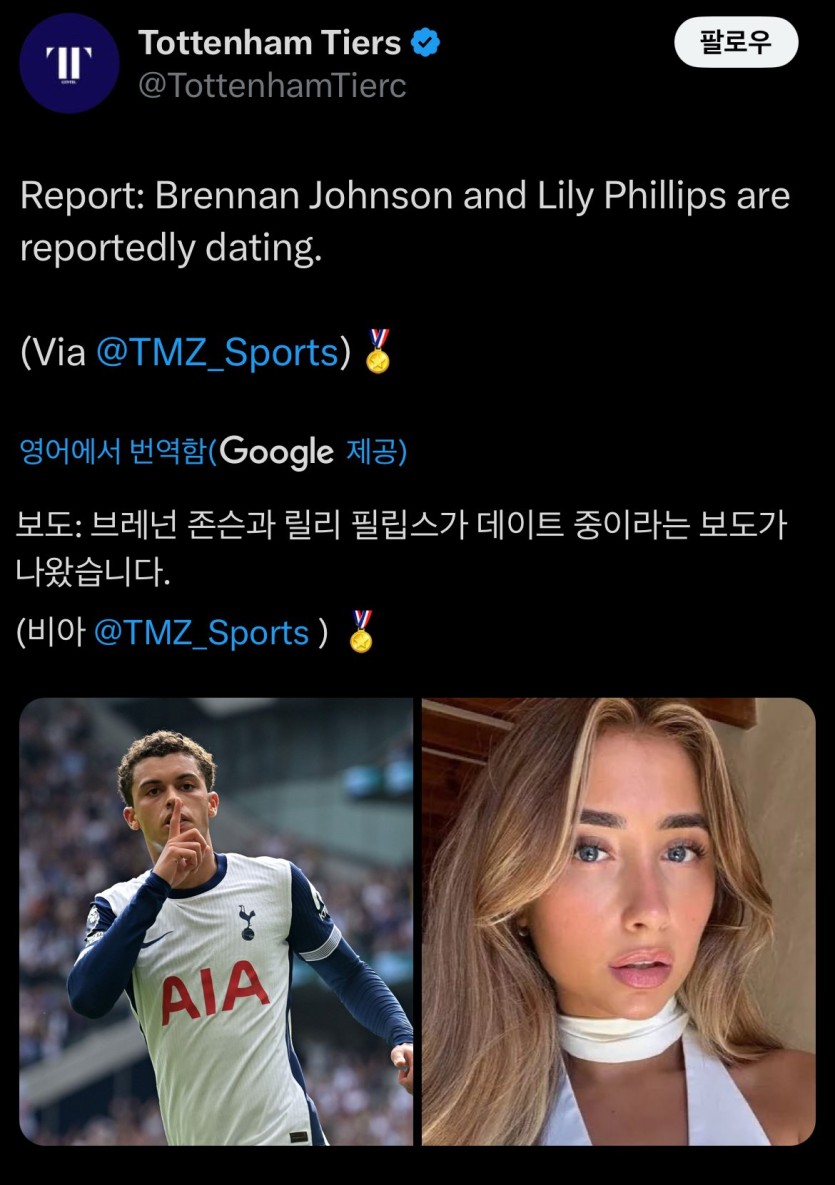View the photo of the blonde woman
Image resolution: width=835 pixels, height=1185 pixels.
(618, 921)
